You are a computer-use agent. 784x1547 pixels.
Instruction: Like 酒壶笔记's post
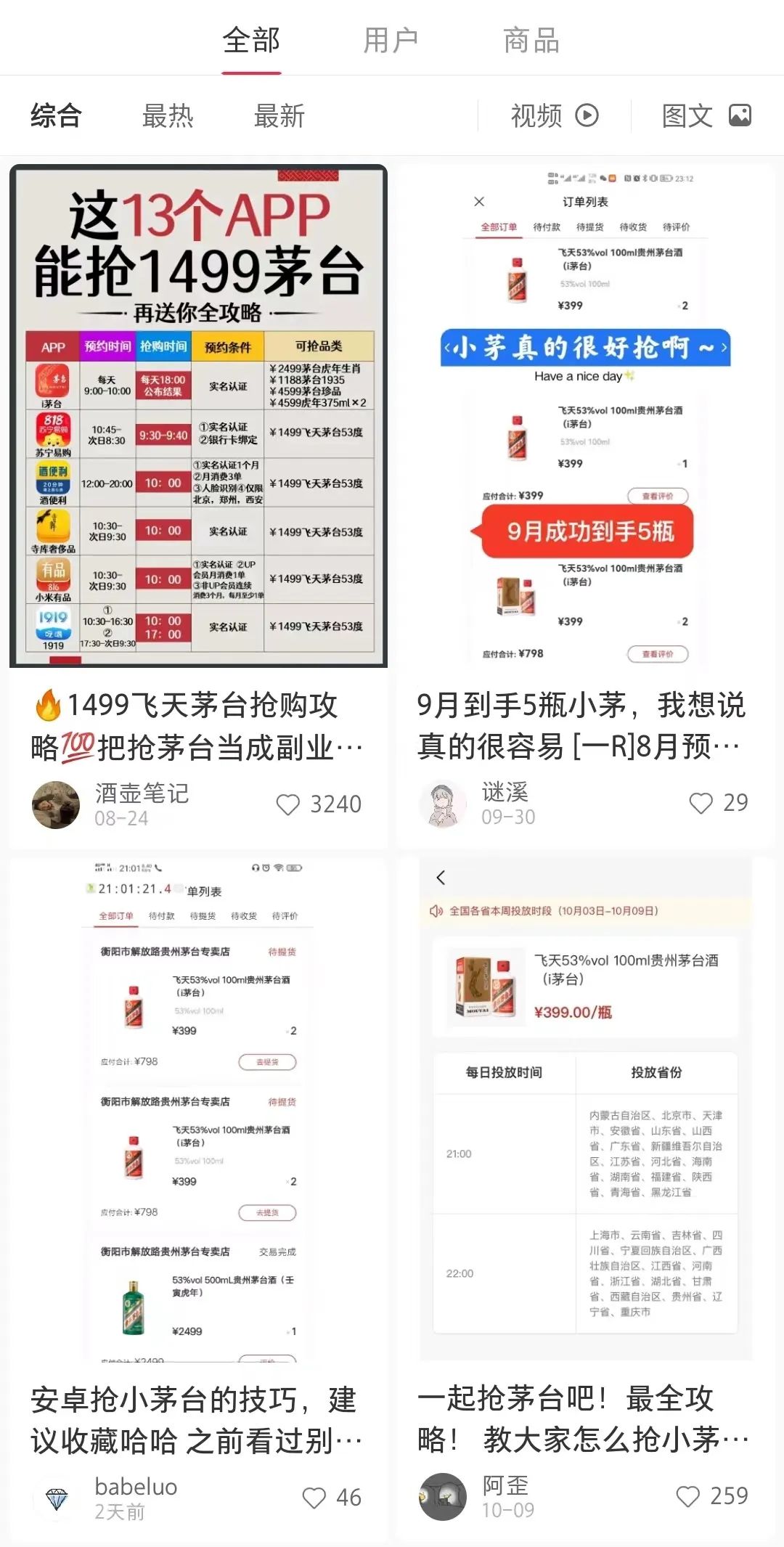(x=288, y=804)
